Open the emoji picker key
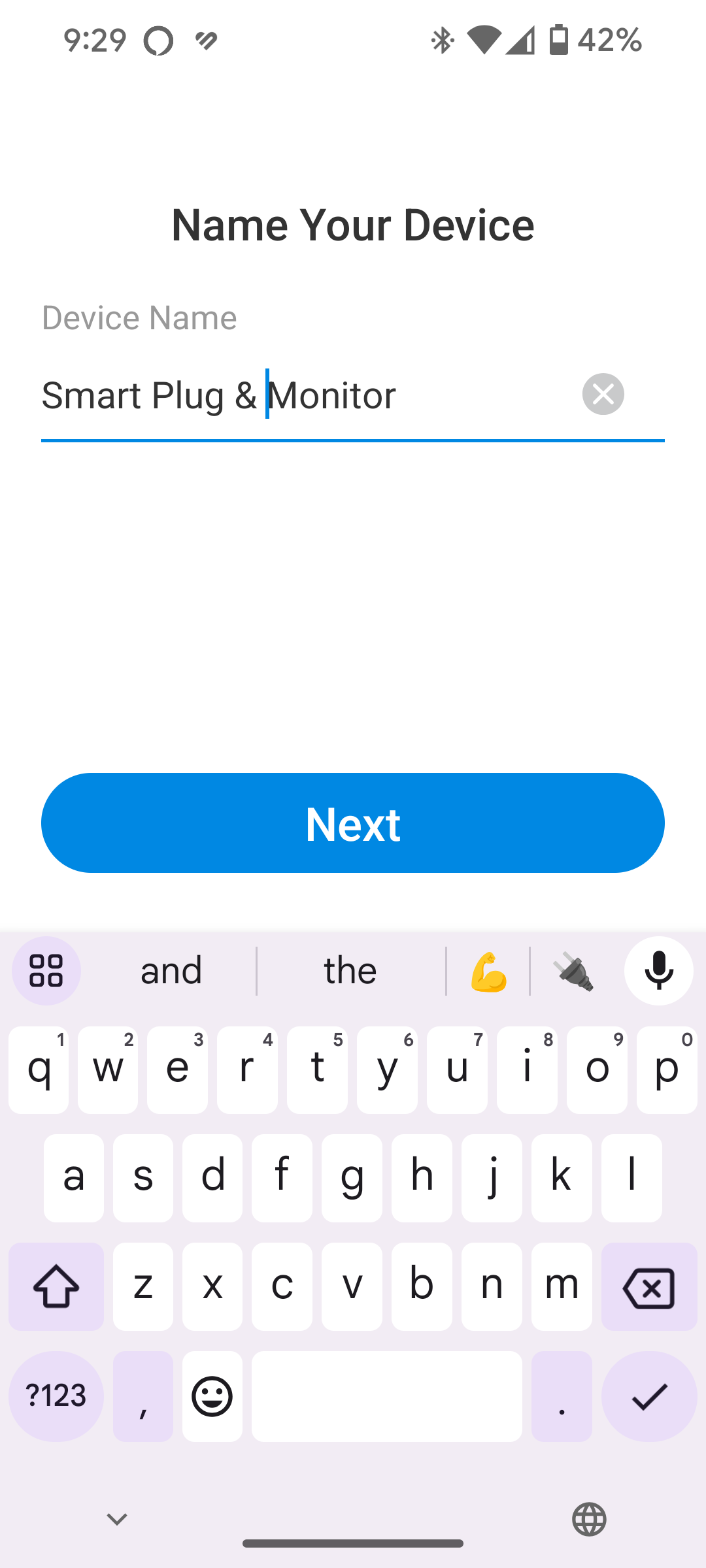706x1568 pixels. 212,1396
